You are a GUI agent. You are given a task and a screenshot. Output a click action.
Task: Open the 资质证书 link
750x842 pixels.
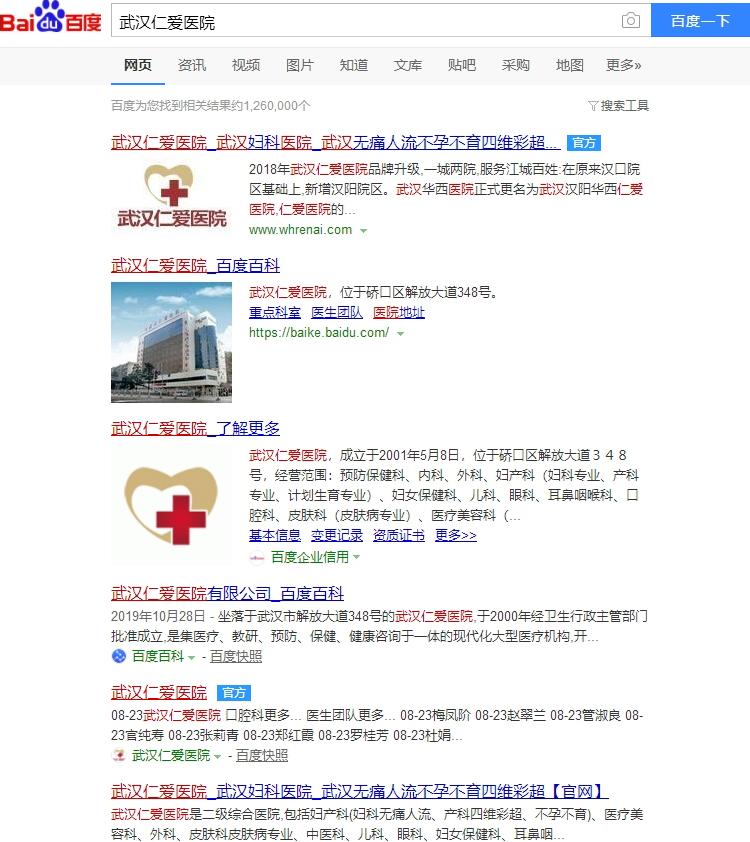pos(399,535)
